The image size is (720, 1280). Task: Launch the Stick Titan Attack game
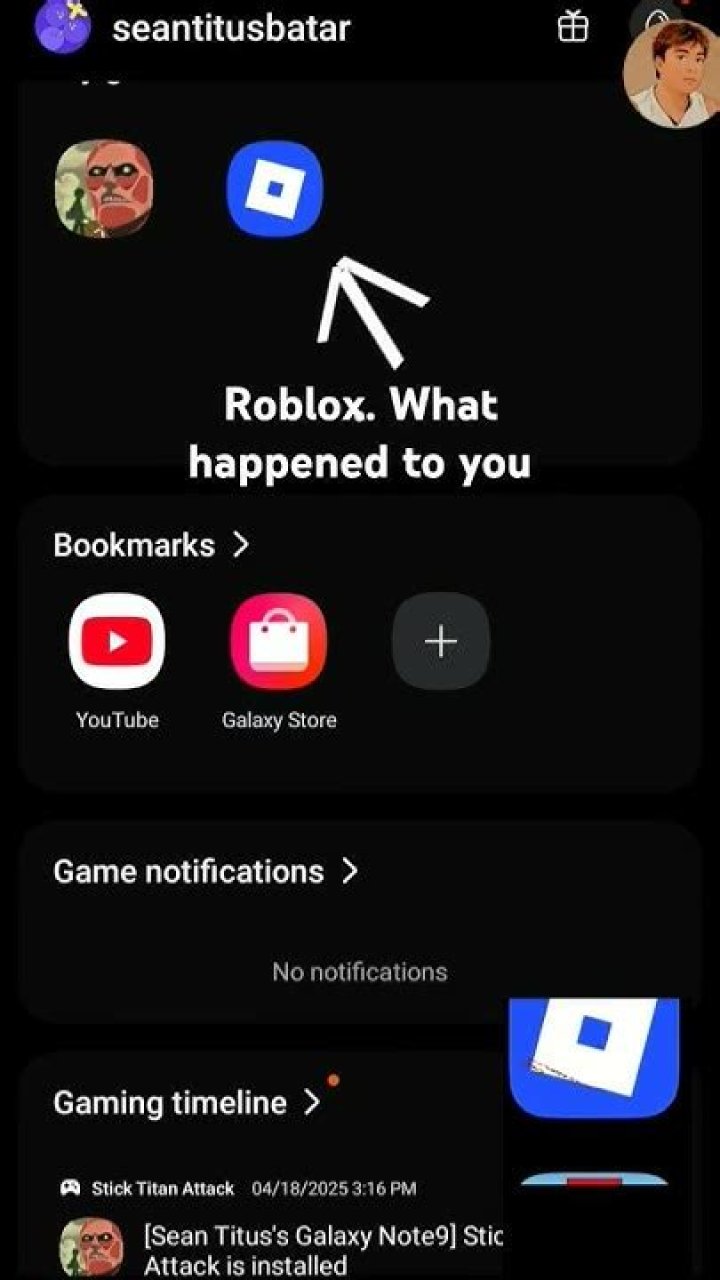(104, 188)
